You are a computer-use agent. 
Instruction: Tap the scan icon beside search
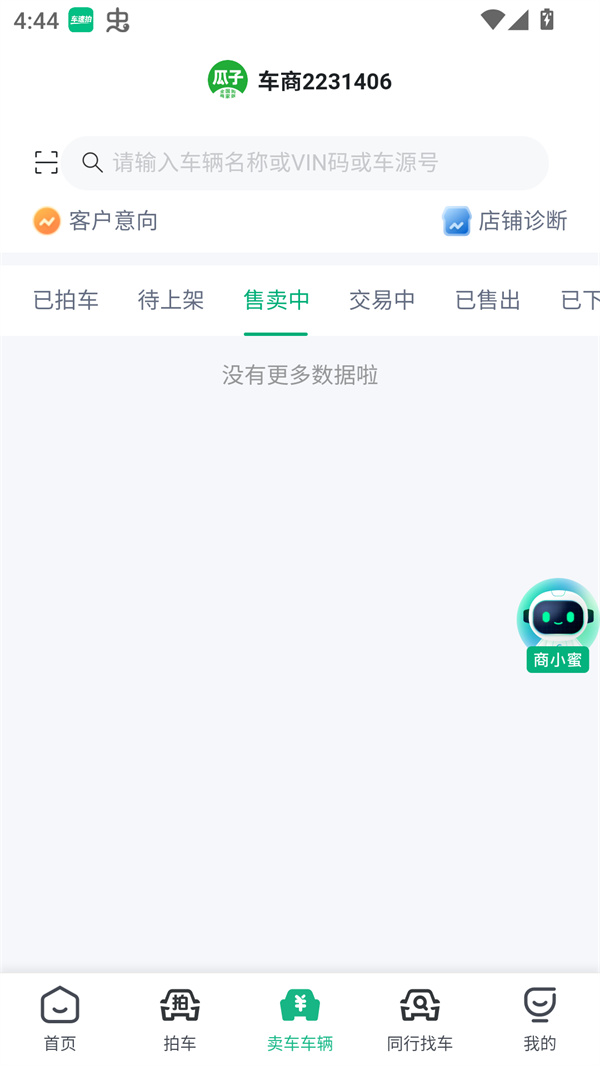[x=46, y=162]
